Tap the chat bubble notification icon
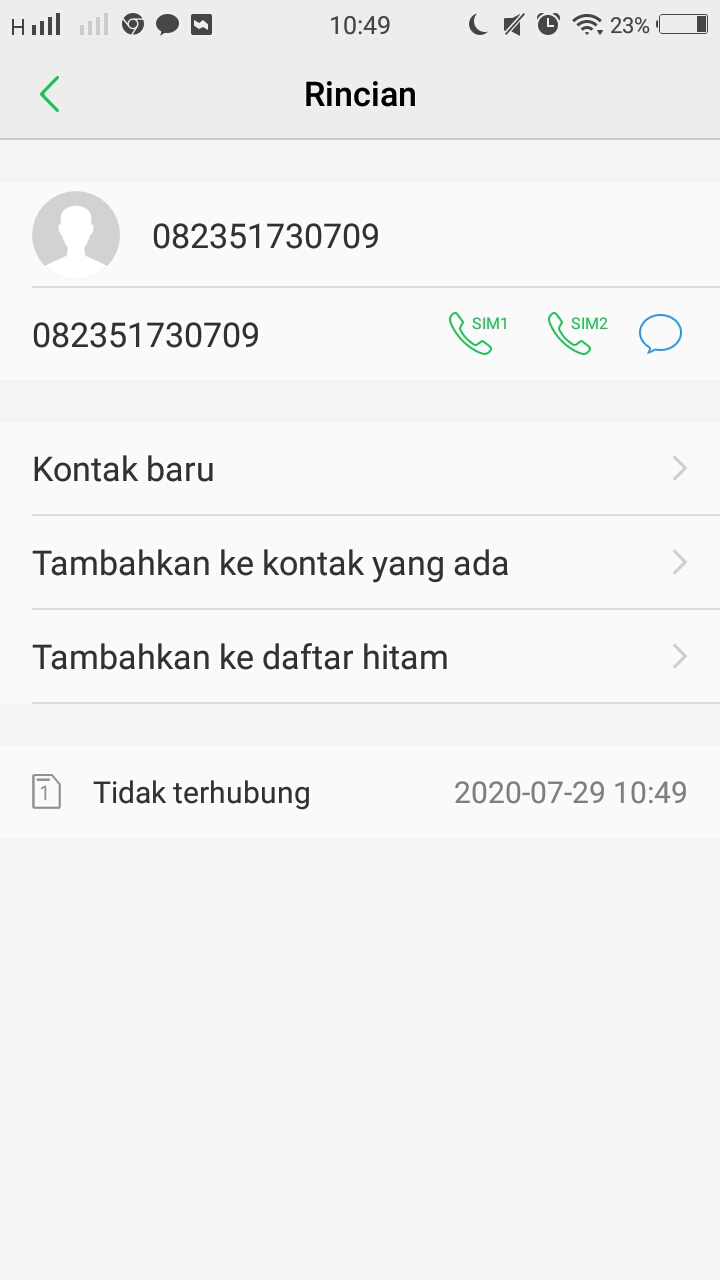The width and height of the screenshot is (720, 1280). 167,24
